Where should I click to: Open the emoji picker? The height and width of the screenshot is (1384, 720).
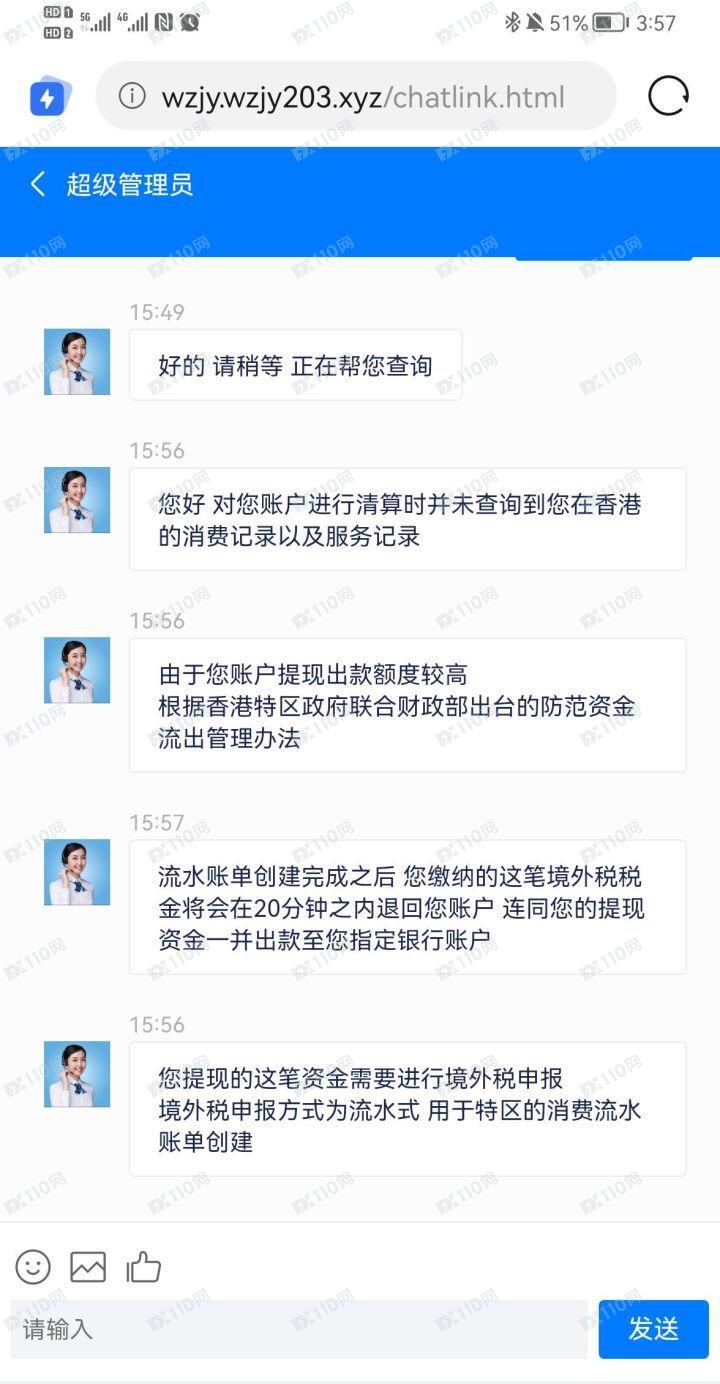coord(33,1267)
